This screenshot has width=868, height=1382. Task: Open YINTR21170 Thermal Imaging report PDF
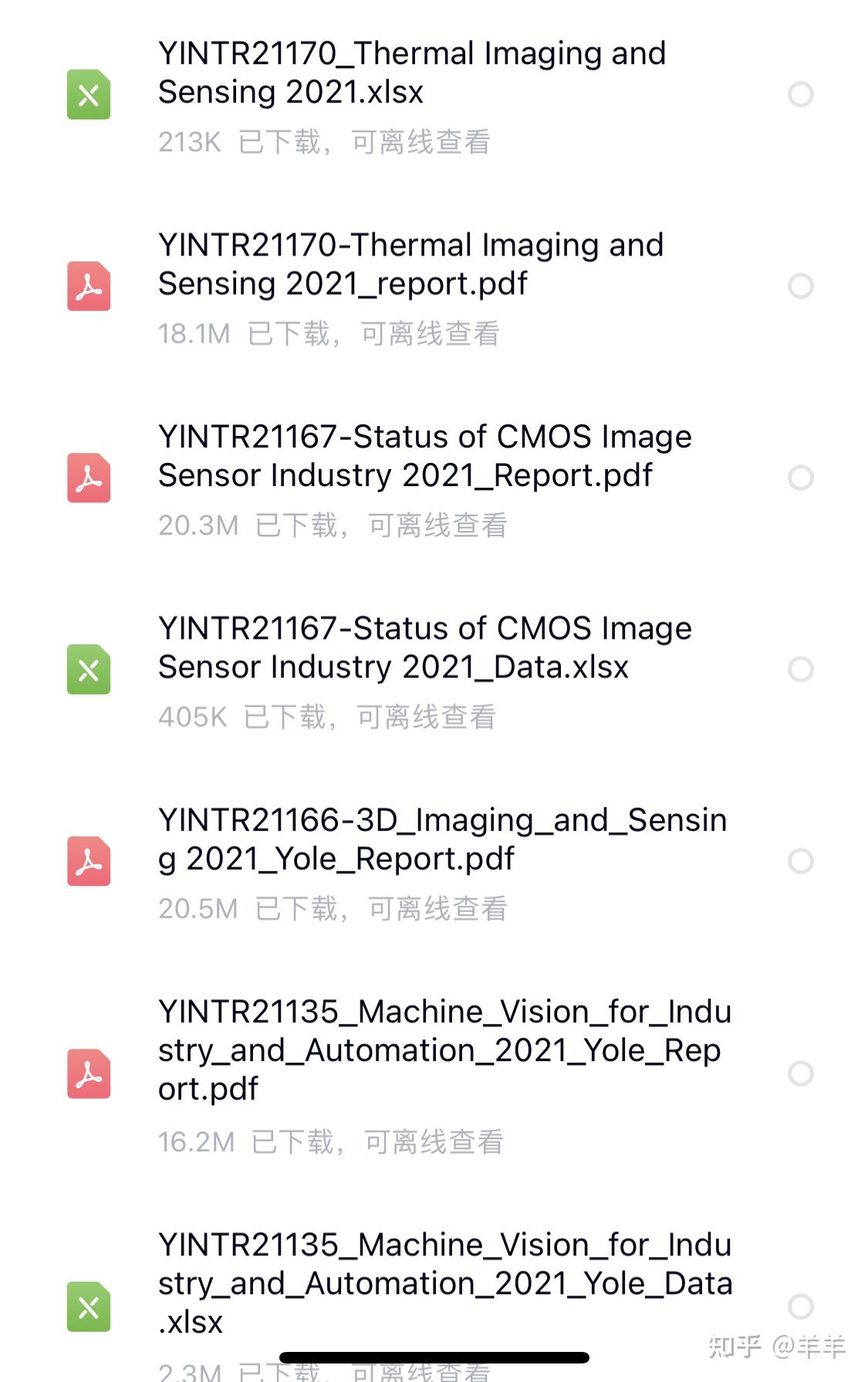pyautogui.click(x=409, y=265)
